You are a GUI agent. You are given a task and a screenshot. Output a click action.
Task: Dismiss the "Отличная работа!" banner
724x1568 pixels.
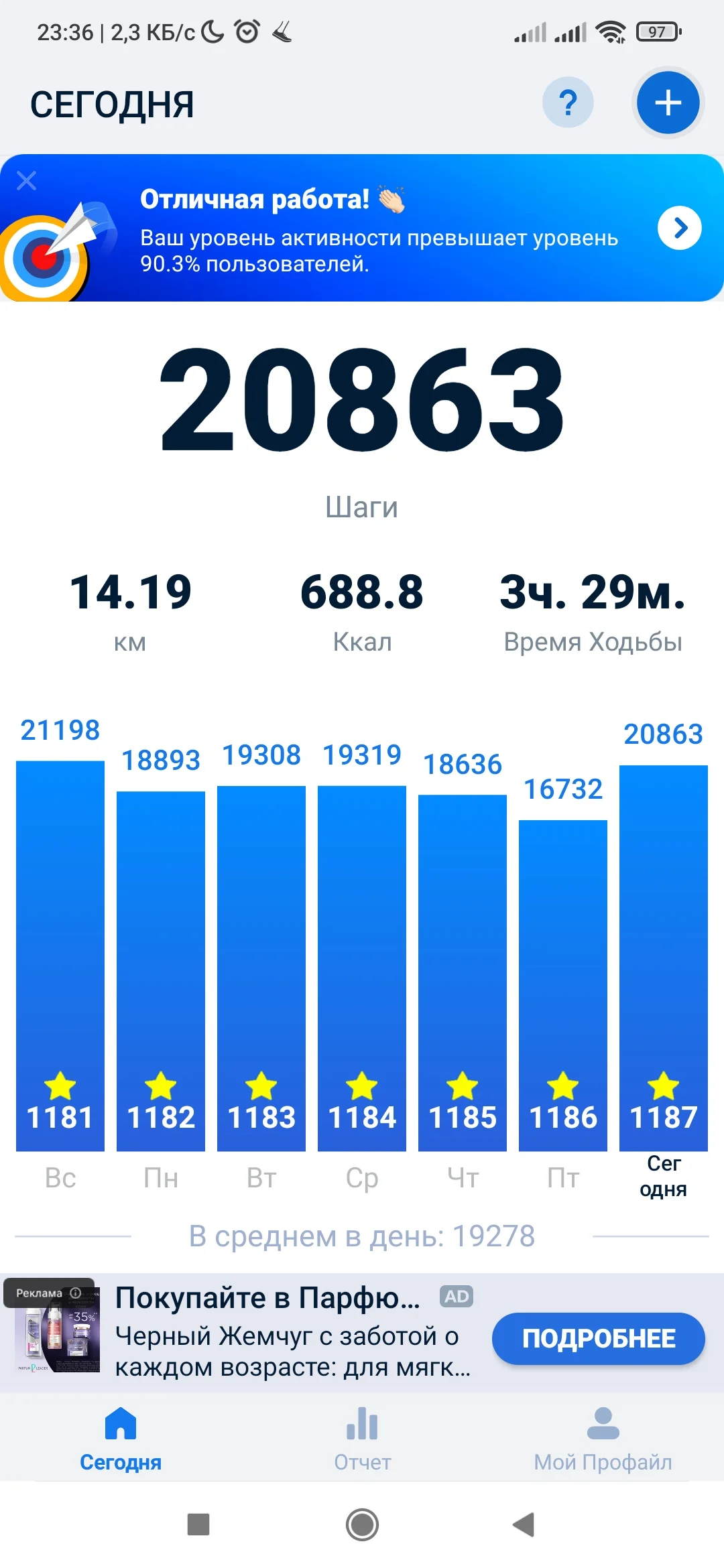coord(27,180)
